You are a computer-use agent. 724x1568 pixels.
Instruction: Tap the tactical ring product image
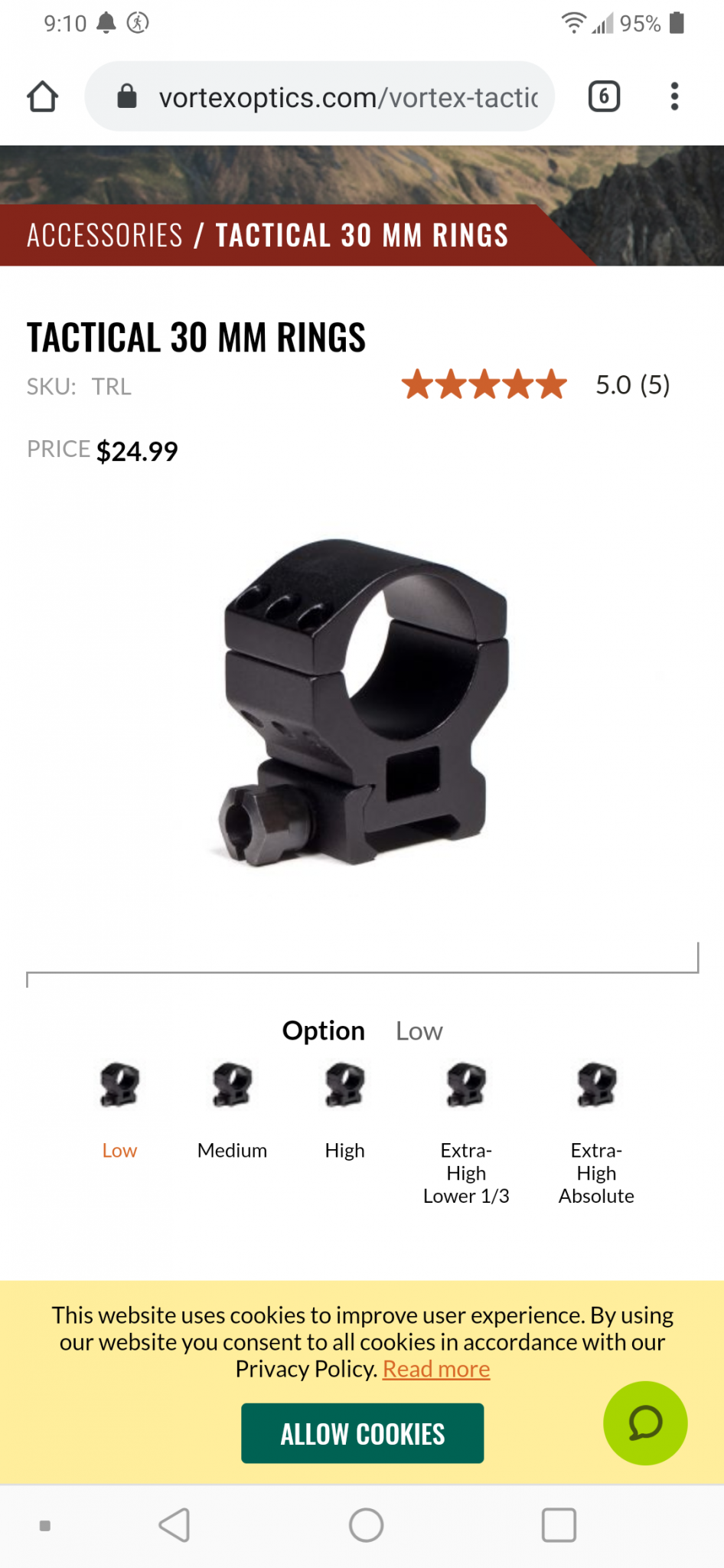tap(362, 702)
